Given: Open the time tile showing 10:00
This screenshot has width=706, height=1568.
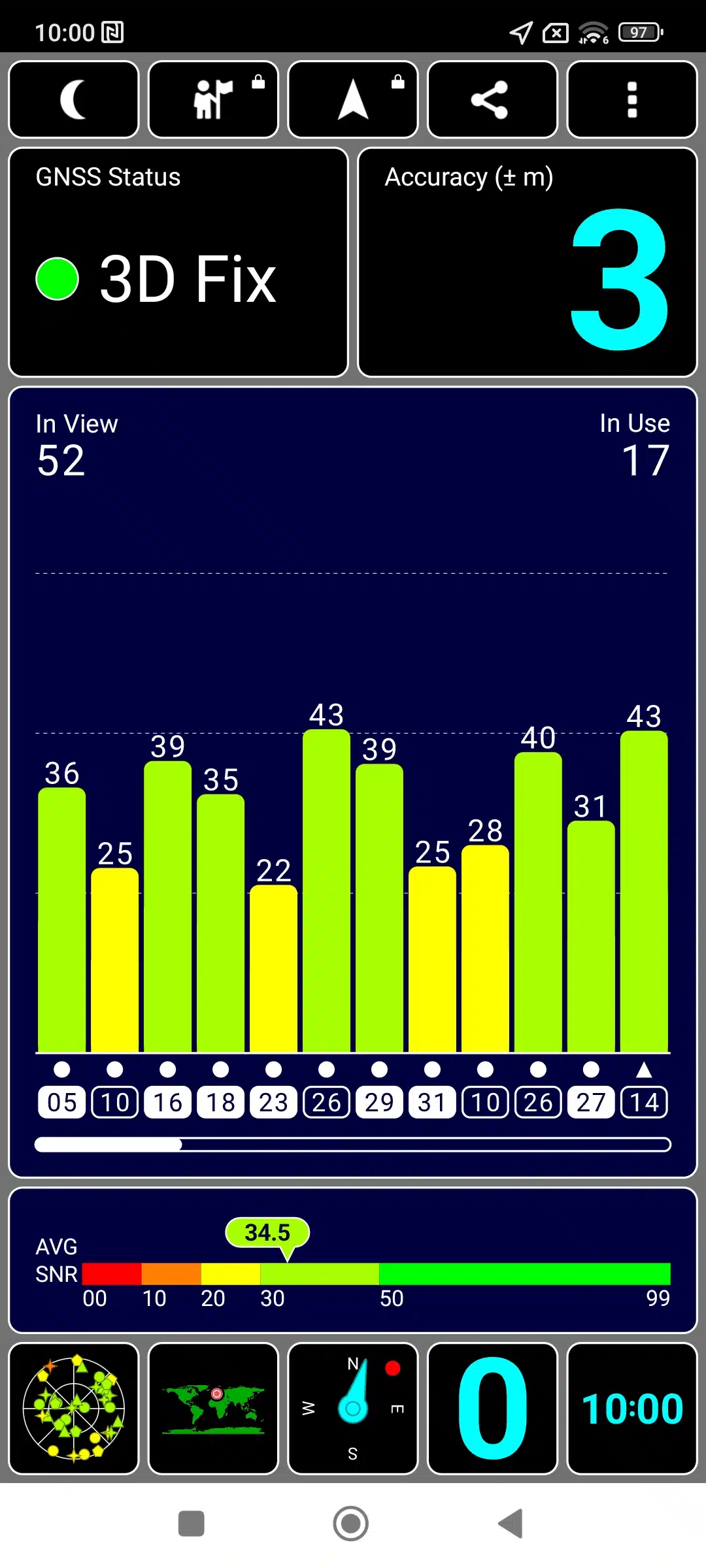Looking at the screenshot, I should pyautogui.click(x=631, y=1409).
